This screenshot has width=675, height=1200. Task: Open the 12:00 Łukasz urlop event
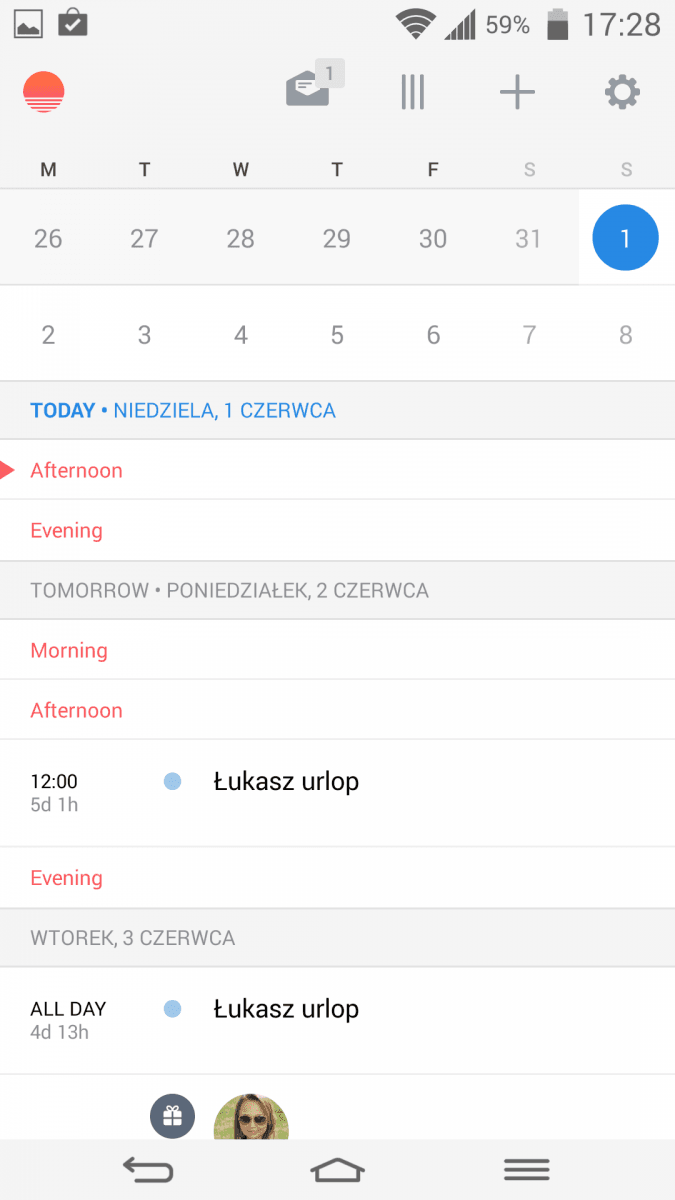pos(337,793)
